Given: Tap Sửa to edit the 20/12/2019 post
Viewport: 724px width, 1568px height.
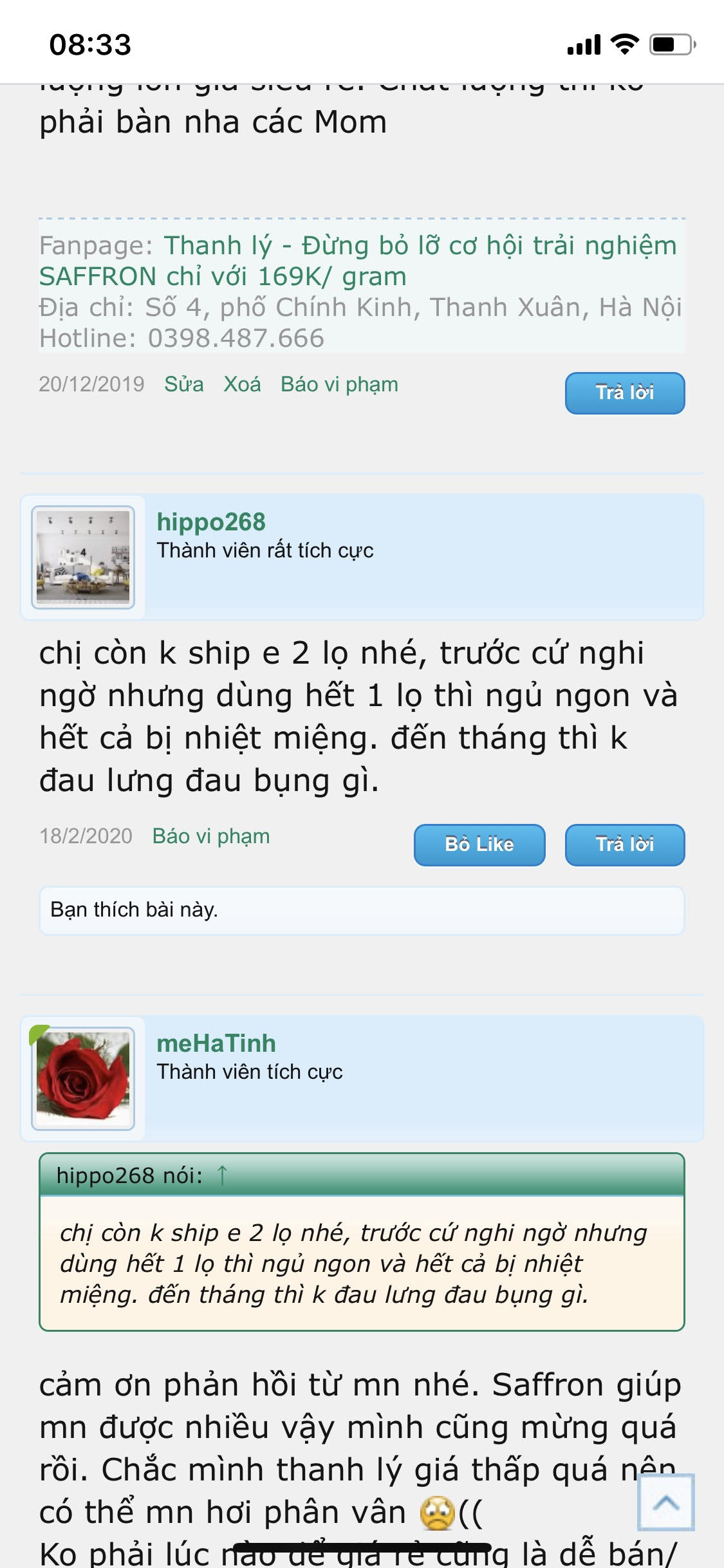Looking at the screenshot, I should [x=183, y=384].
